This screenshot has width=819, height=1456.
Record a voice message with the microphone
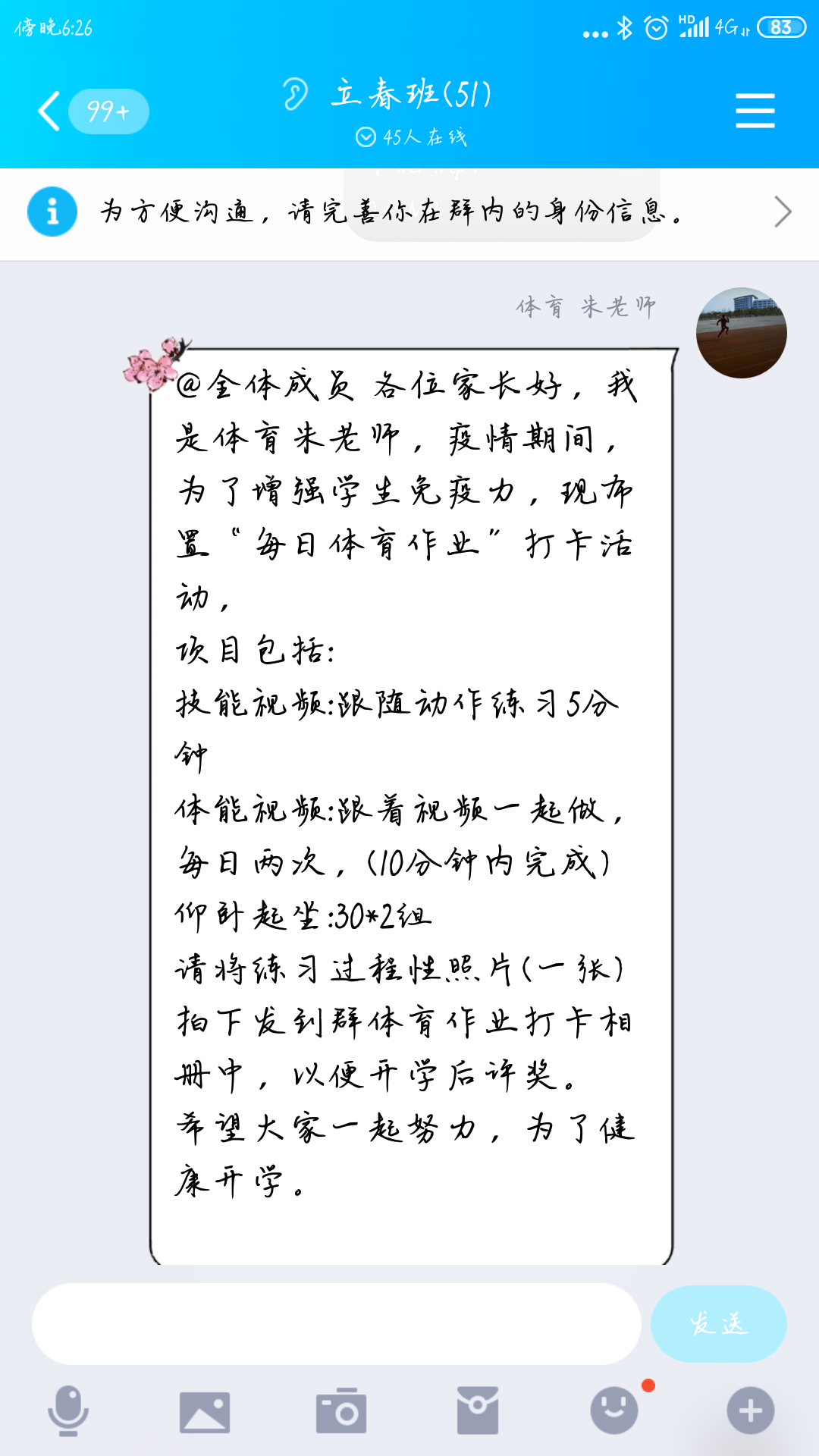tap(68, 1410)
